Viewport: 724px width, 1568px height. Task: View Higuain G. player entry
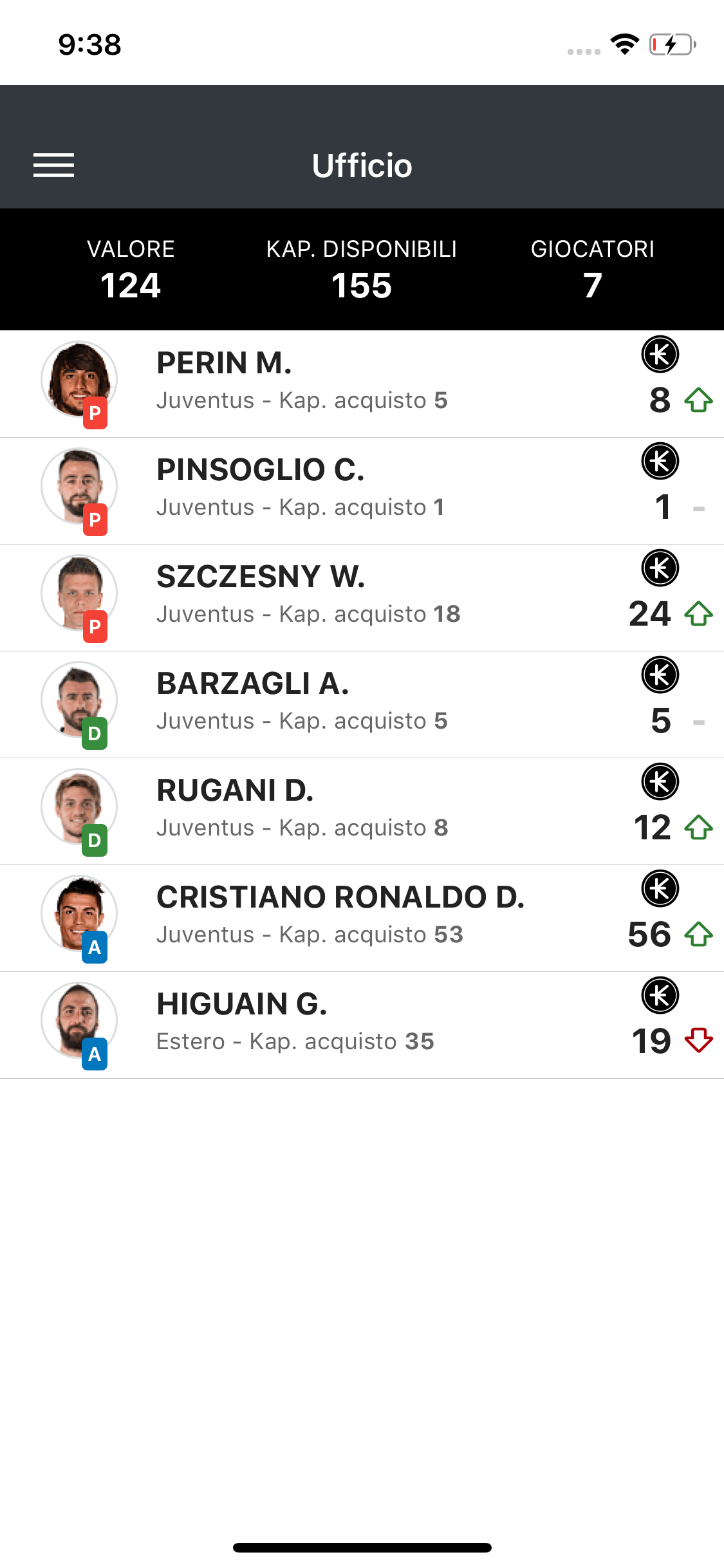362,1025
